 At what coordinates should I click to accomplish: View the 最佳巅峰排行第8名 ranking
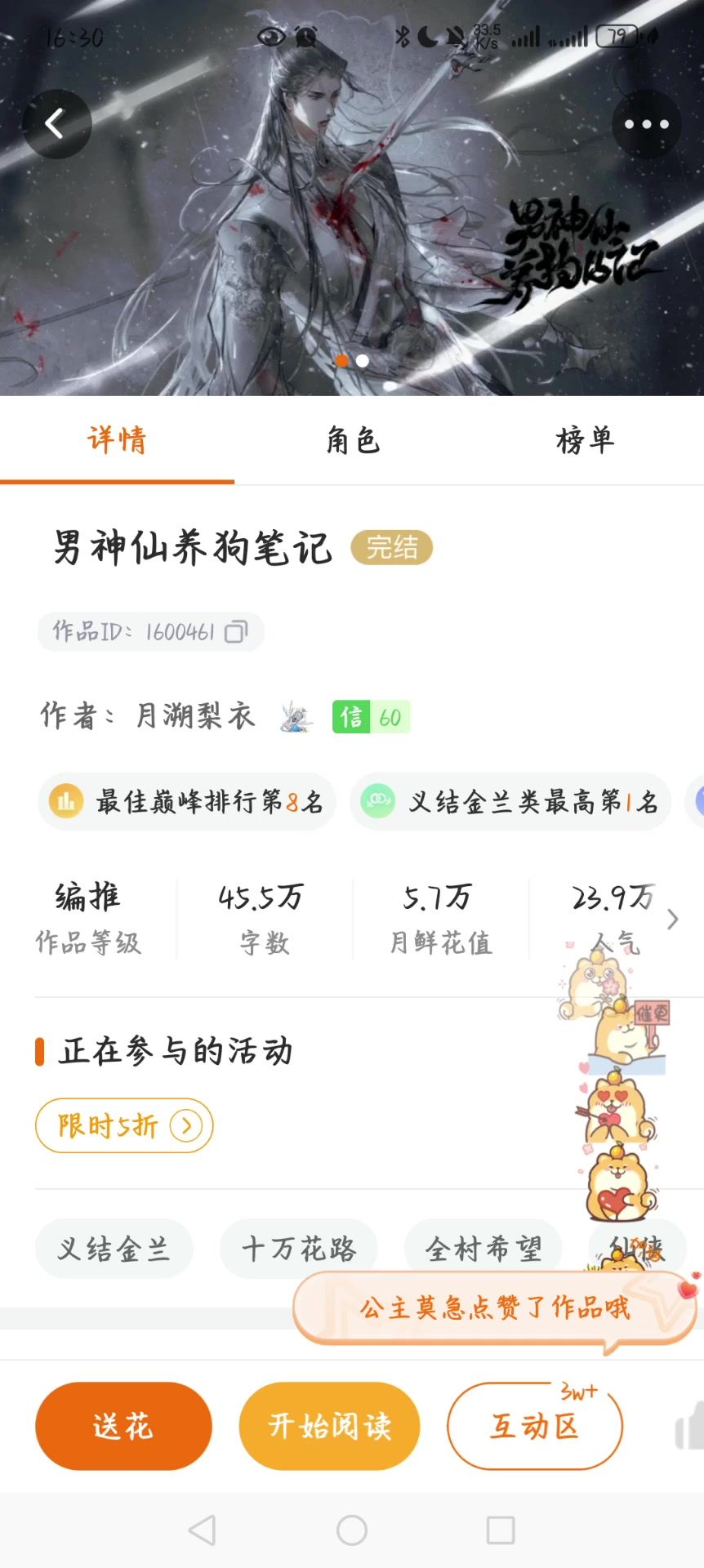pyautogui.click(x=187, y=802)
